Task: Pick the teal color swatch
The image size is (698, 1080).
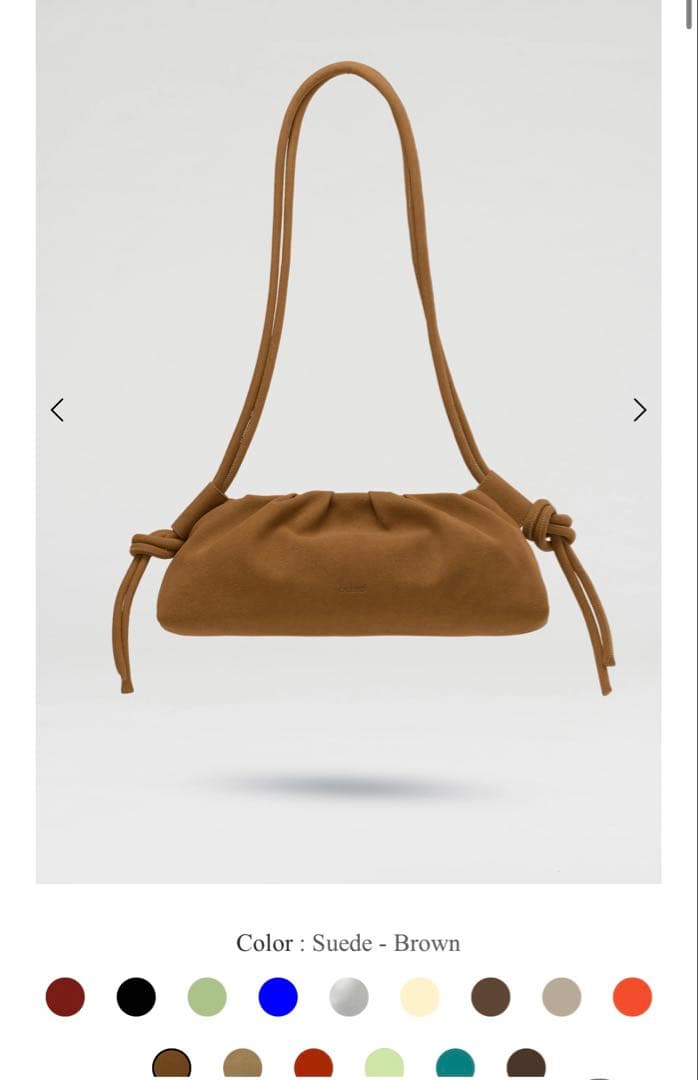Action: pyautogui.click(x=455, y=1066)
